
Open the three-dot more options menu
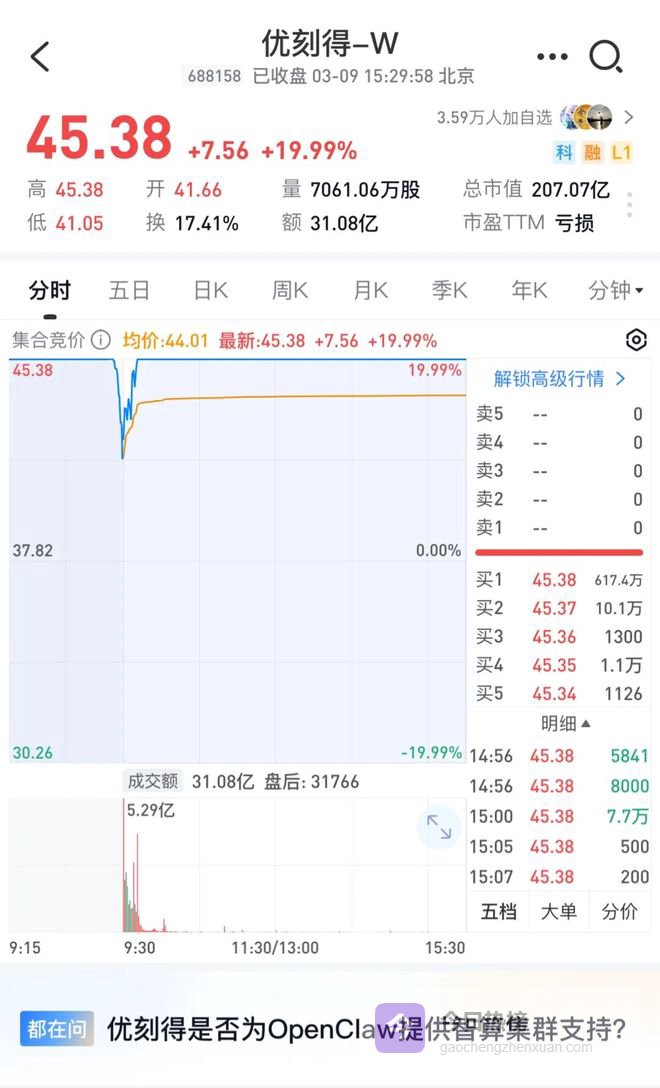pyautogui.click(x=552, y=57)
